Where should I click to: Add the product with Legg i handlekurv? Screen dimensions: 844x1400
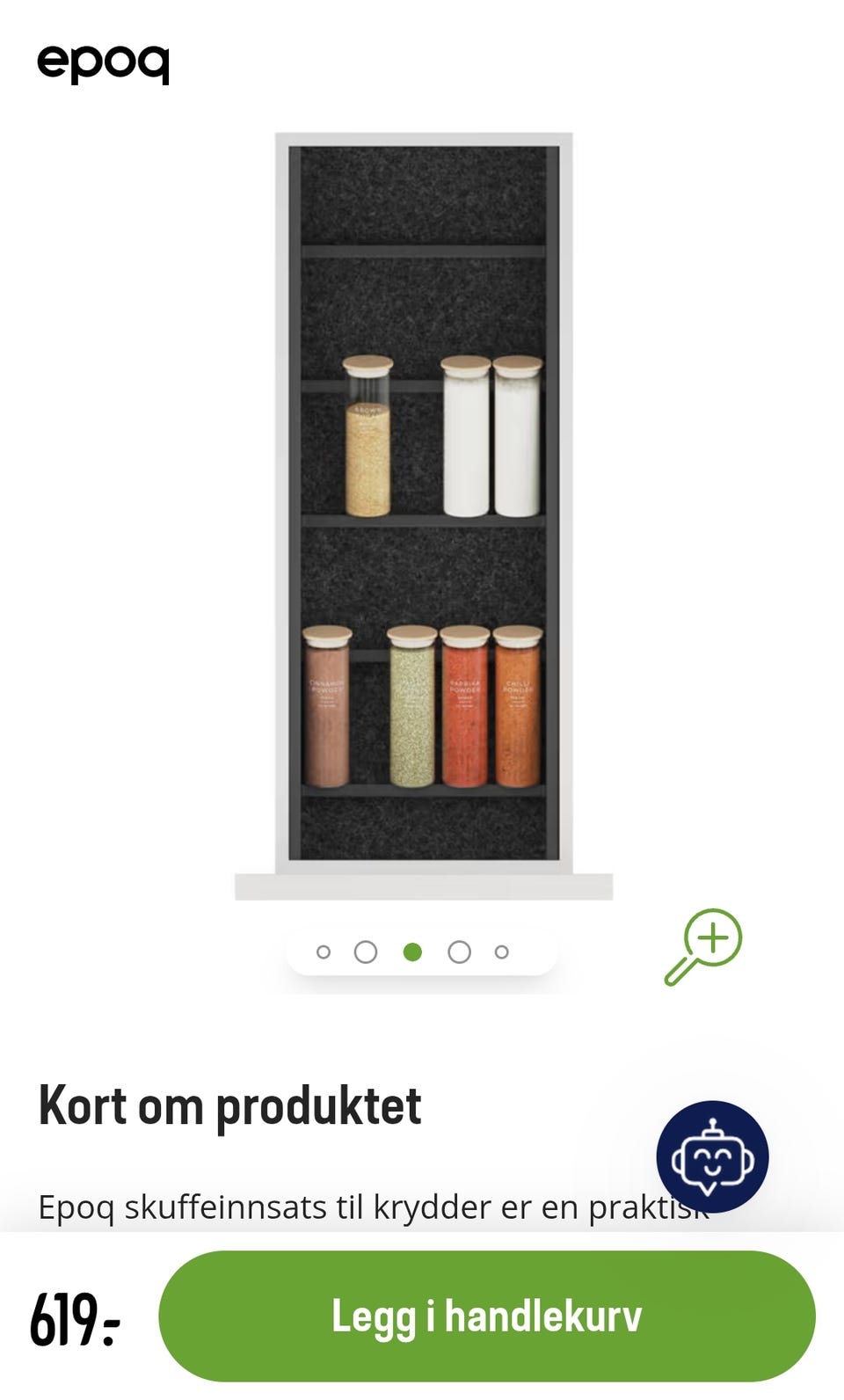(487, 1316)
